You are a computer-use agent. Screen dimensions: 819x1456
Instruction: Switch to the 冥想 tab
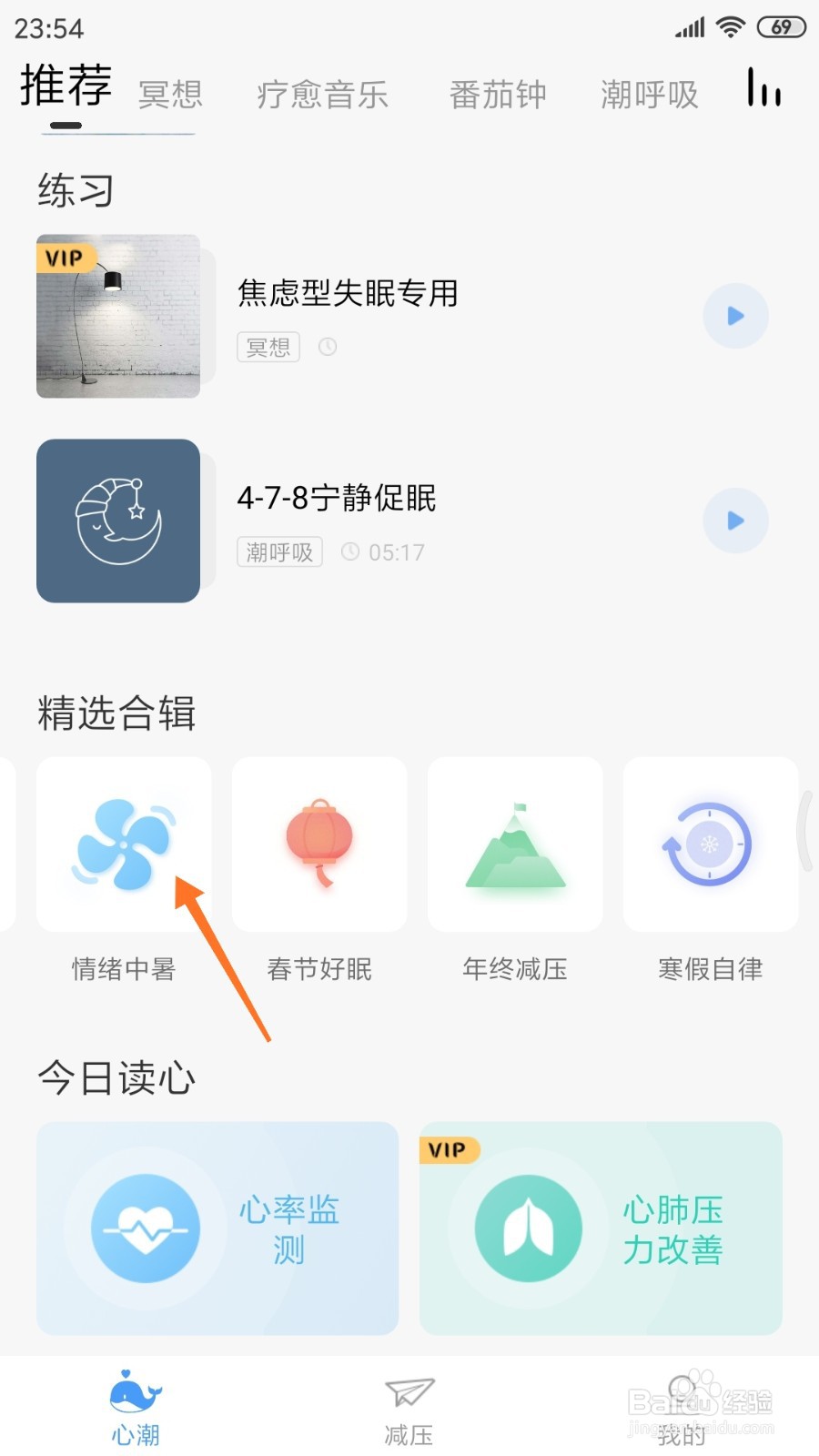pyautogui.click(x=170, y=95)
